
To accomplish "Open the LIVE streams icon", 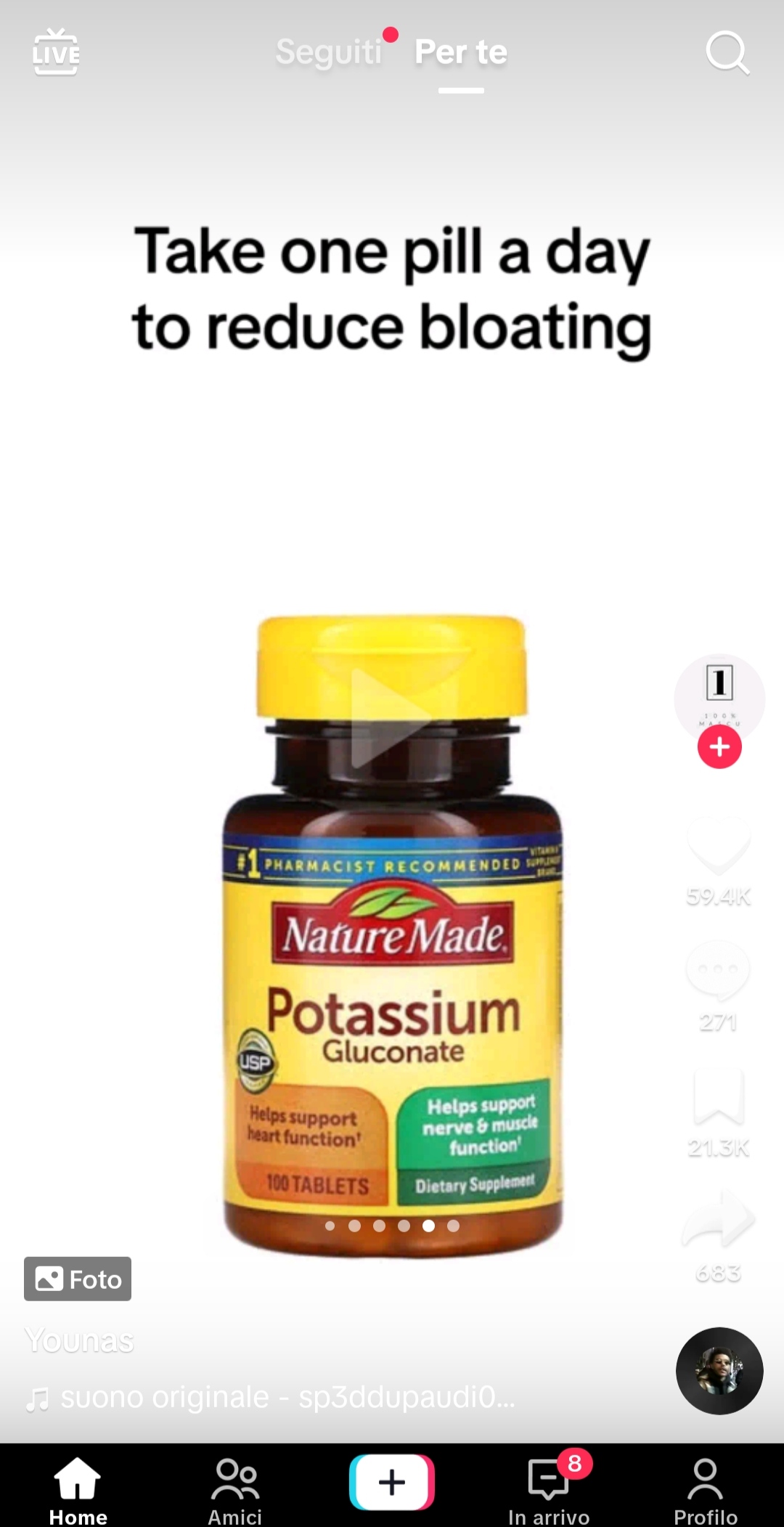I will [56, 52].
